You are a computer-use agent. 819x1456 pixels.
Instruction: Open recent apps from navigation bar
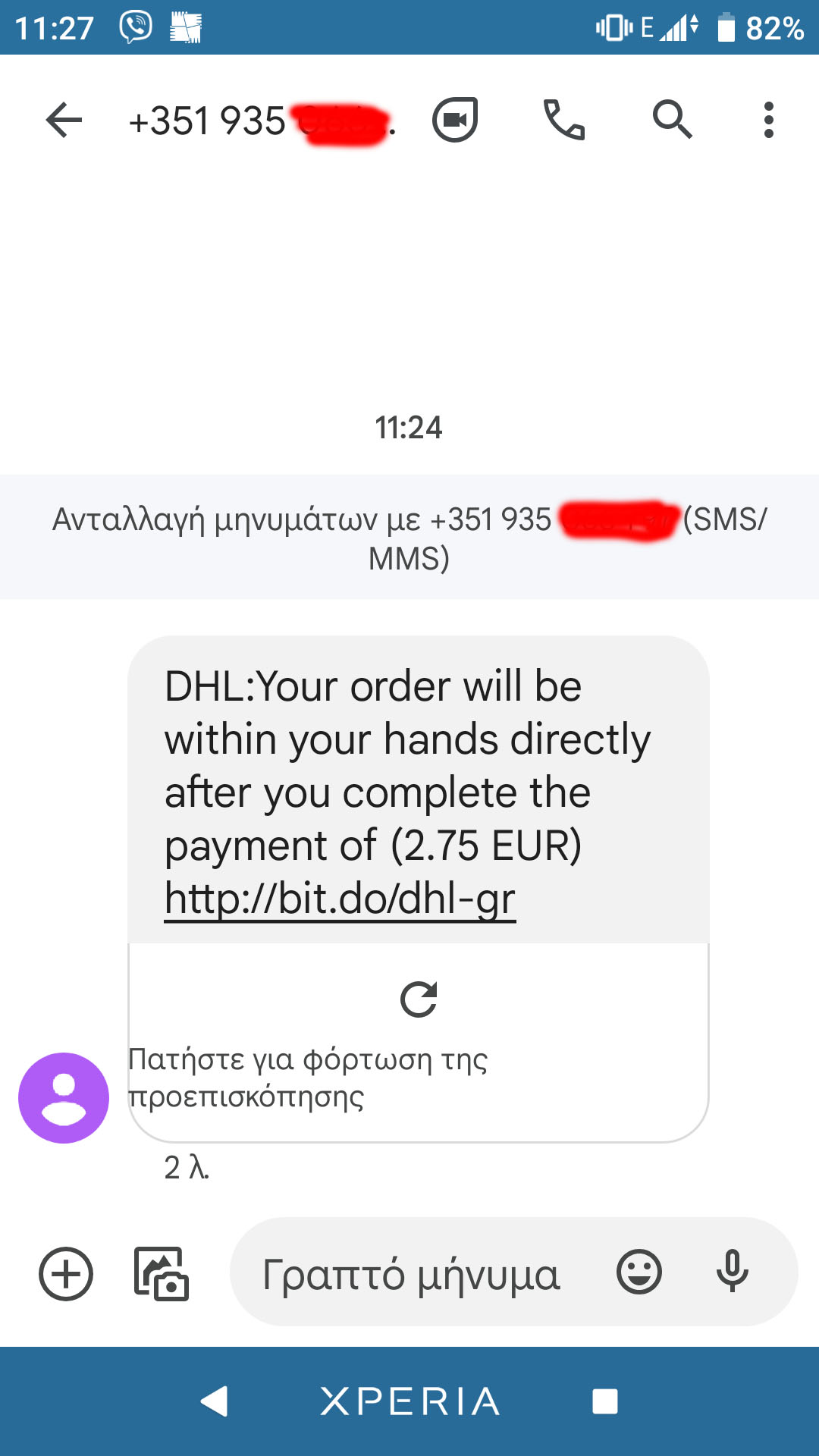(604, 1401)
